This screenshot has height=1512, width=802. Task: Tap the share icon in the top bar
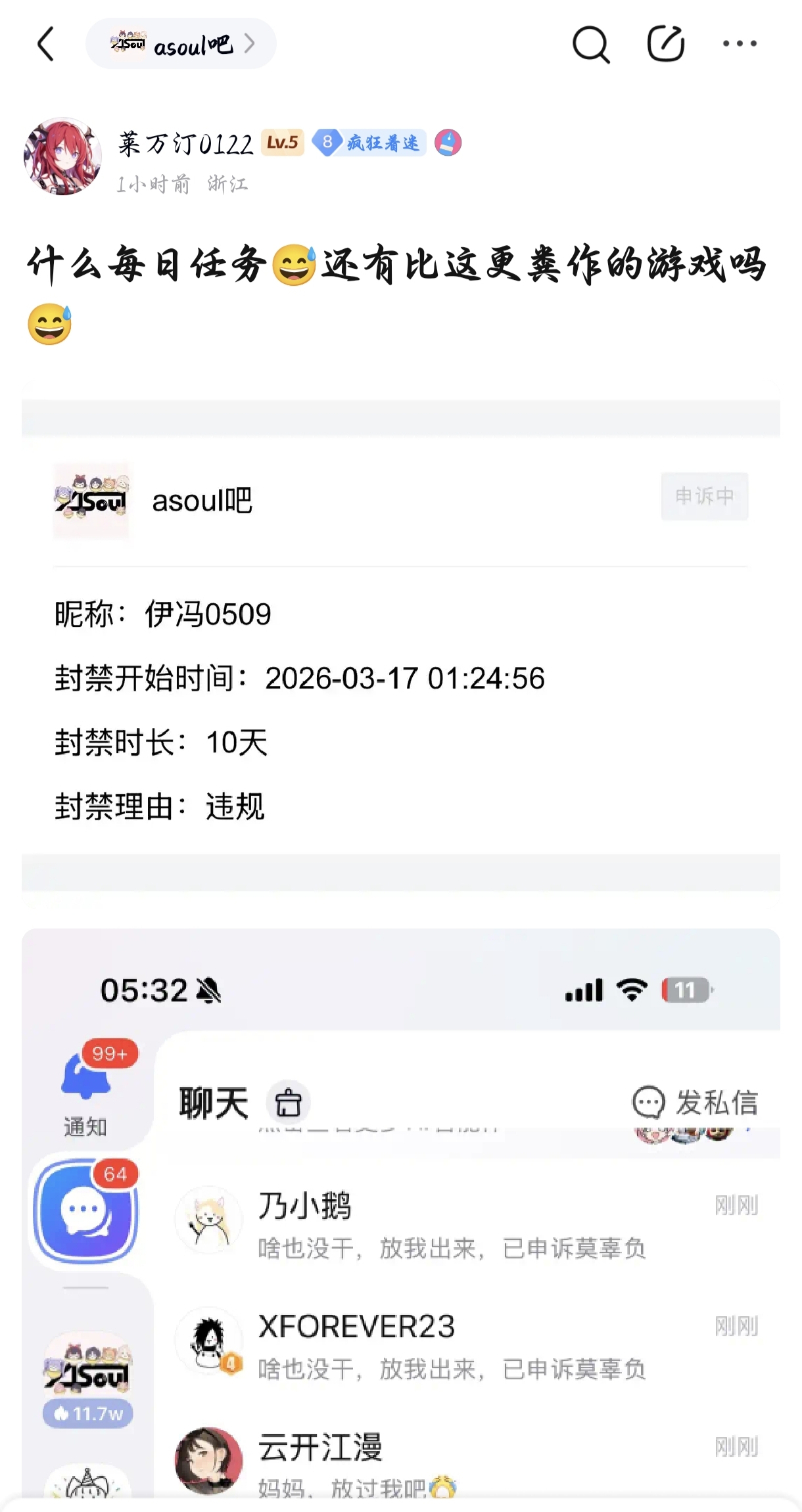pyautogui.click(x=665, y=44)
